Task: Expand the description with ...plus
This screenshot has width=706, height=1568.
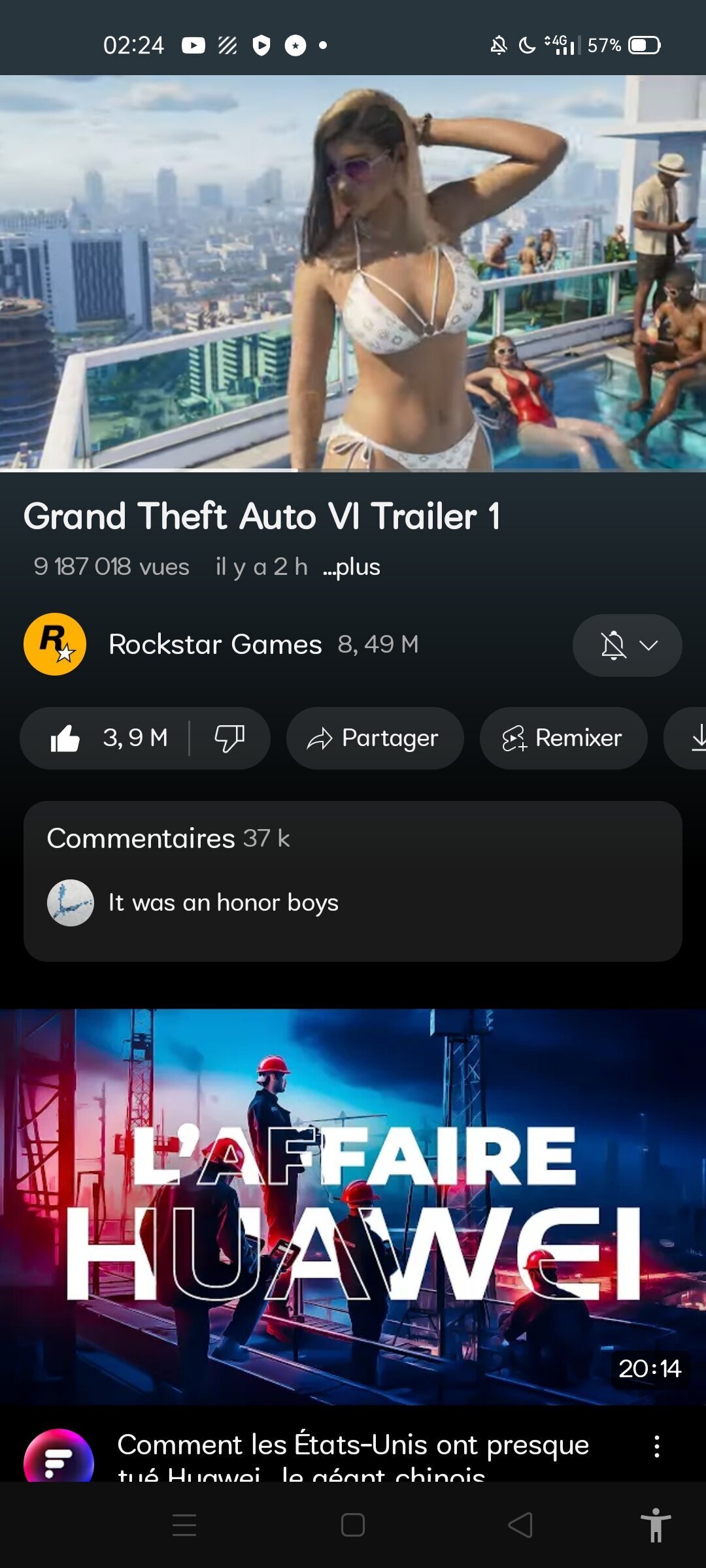Action: [352, 567]
